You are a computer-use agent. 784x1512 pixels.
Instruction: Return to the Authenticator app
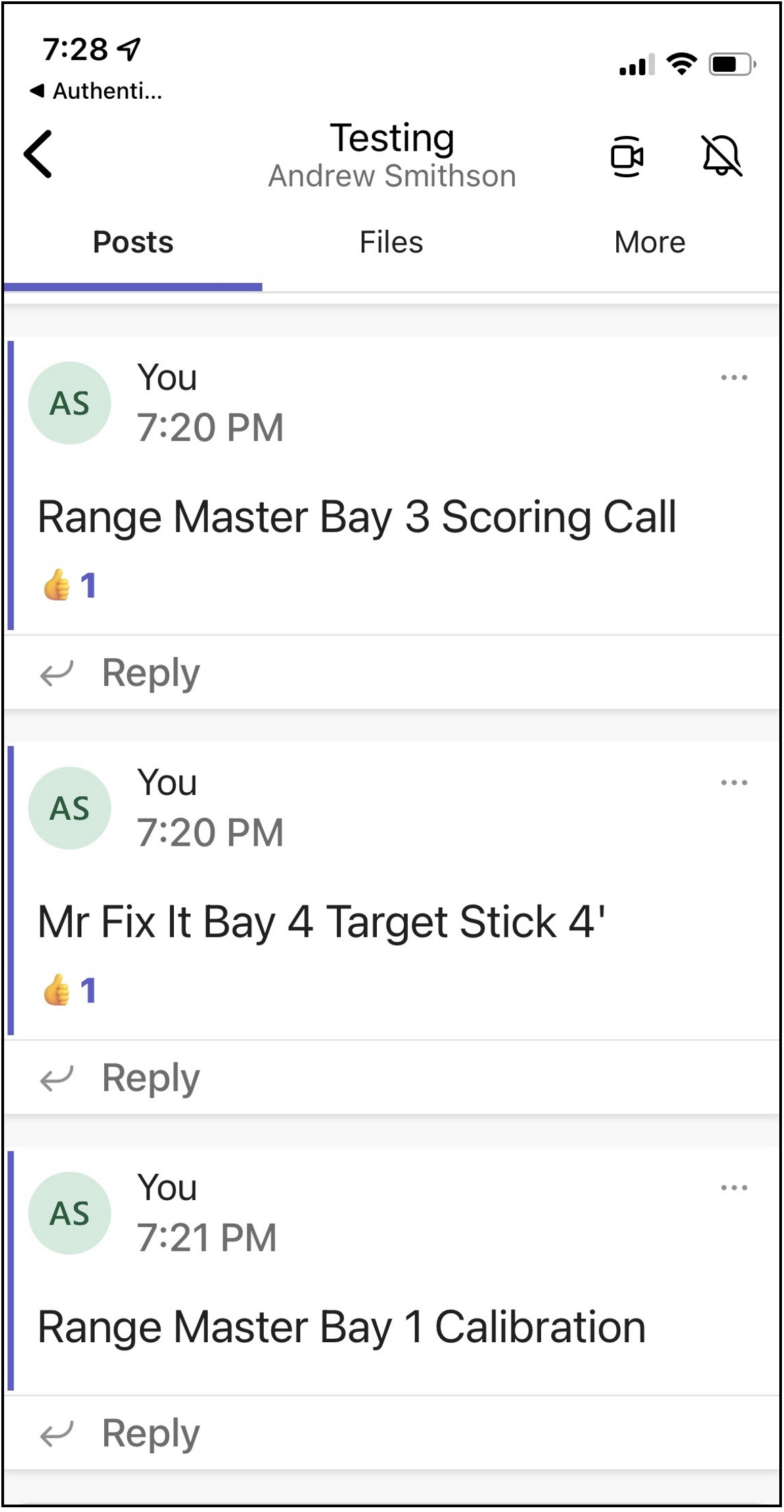(x=96, y=91)
